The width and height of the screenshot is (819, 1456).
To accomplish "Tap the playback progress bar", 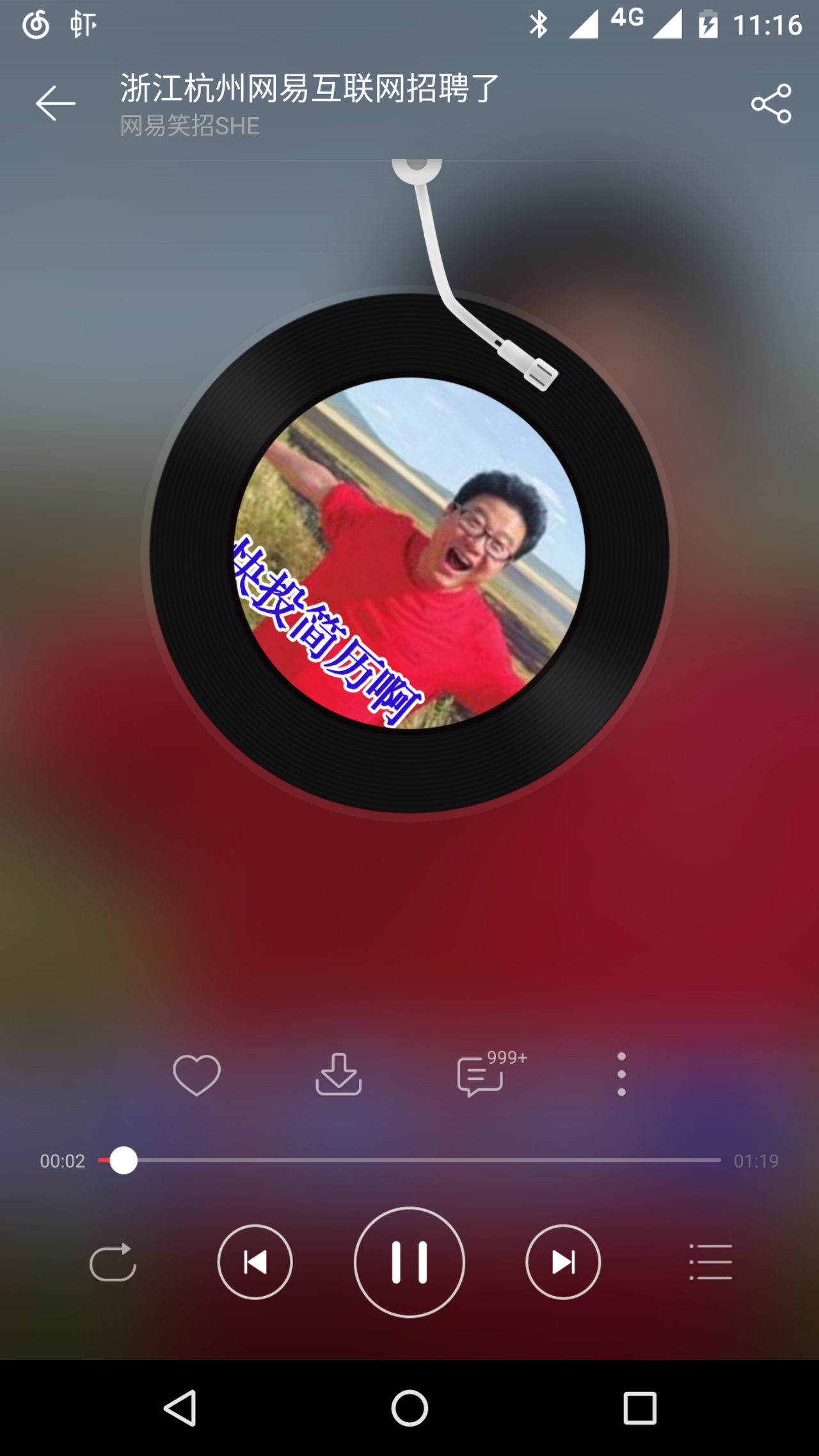I will tap(409, 1160).
